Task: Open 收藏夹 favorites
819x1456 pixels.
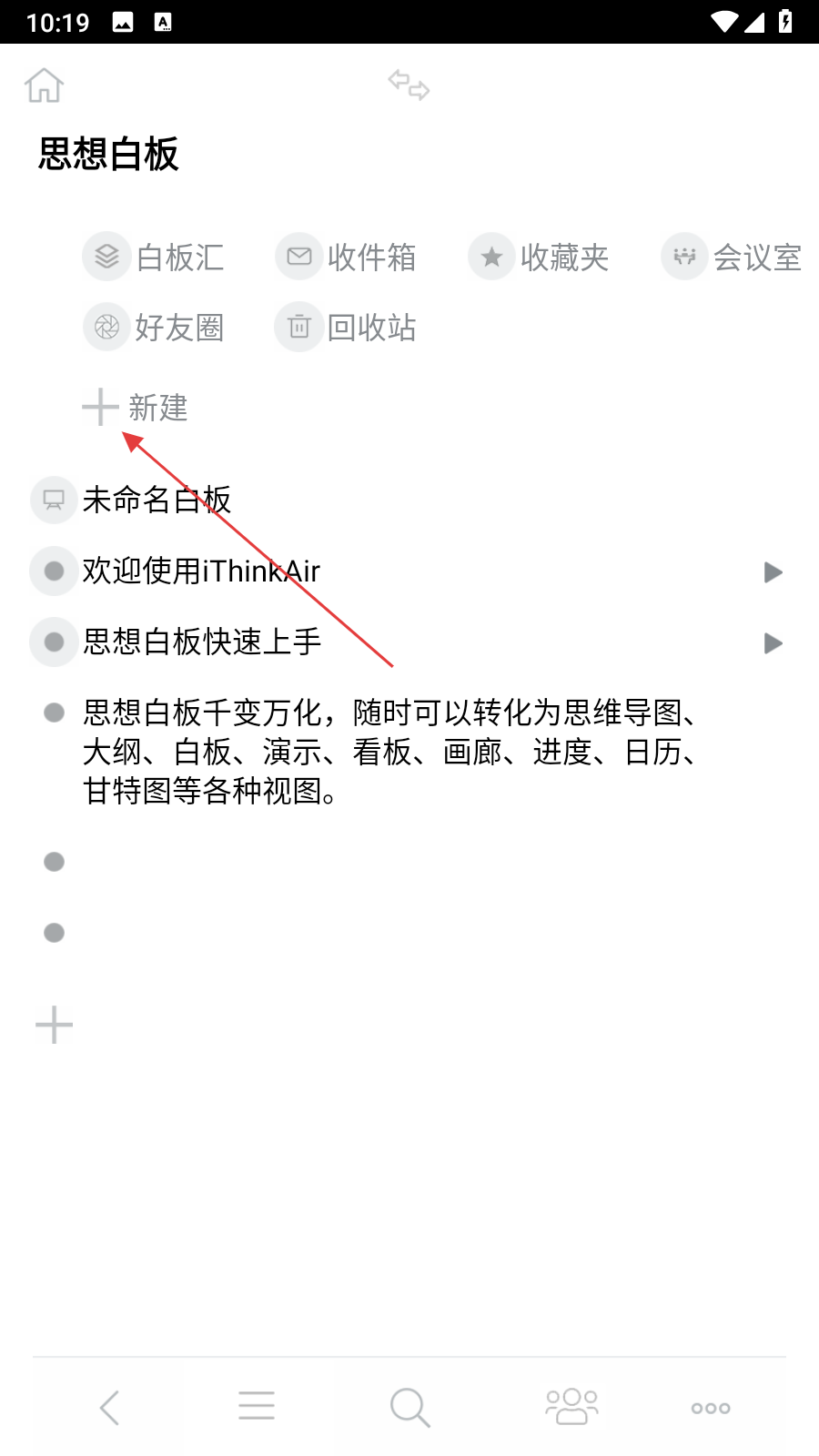Action: point(539,258)
